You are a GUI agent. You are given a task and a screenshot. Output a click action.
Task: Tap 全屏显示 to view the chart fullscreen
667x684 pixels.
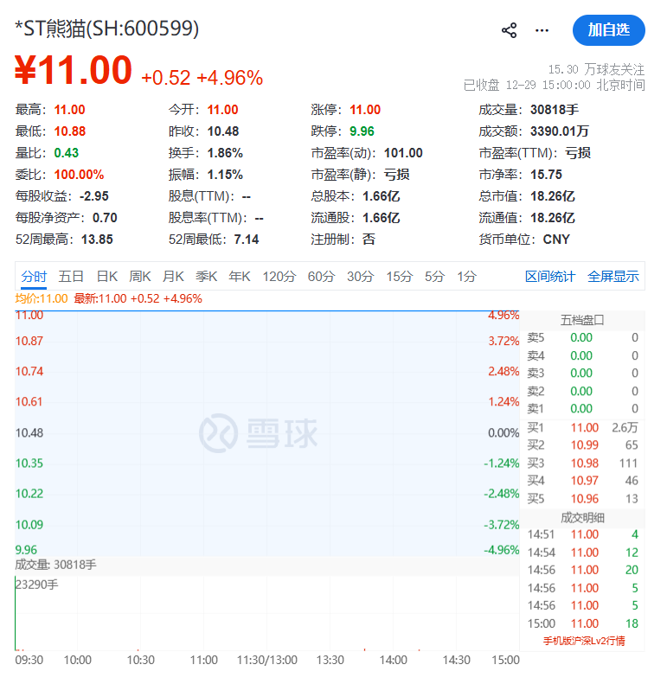click(613, 276)
